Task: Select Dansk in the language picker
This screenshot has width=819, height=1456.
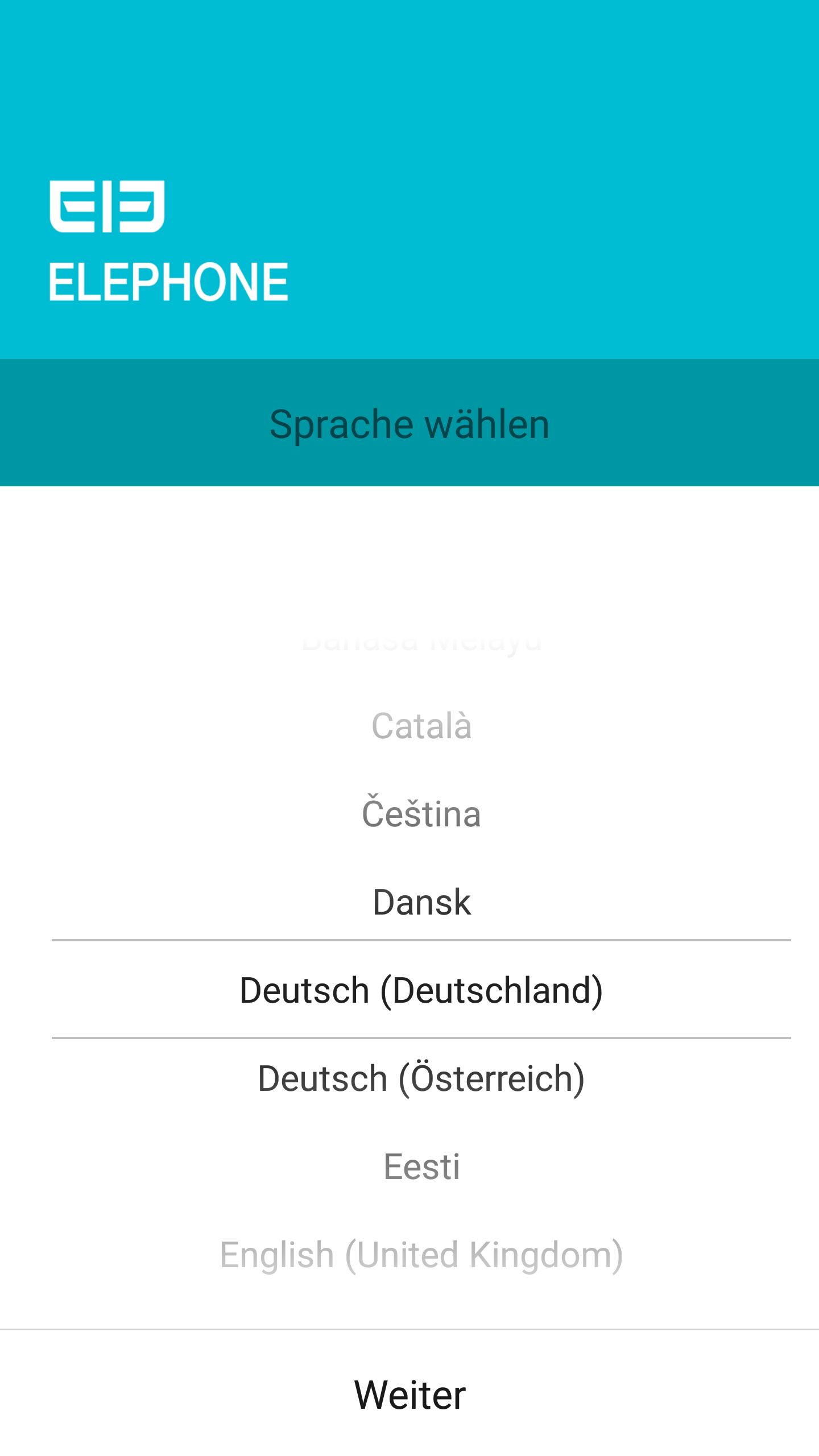Action: point(421,902)
